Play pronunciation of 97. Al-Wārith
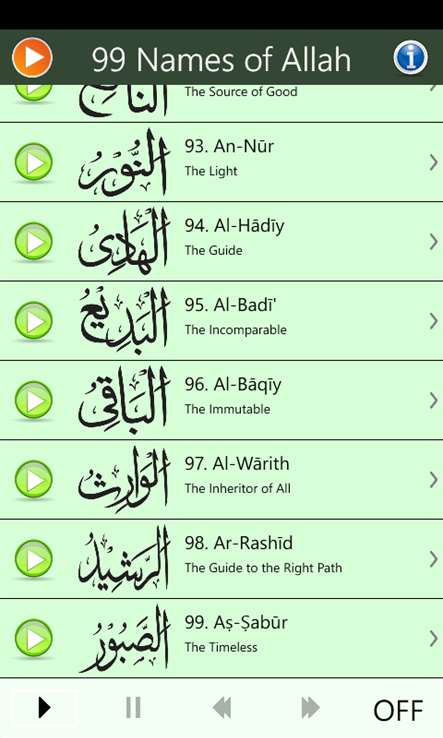Viewport: 443px width, 738px height. pos(33,480)
